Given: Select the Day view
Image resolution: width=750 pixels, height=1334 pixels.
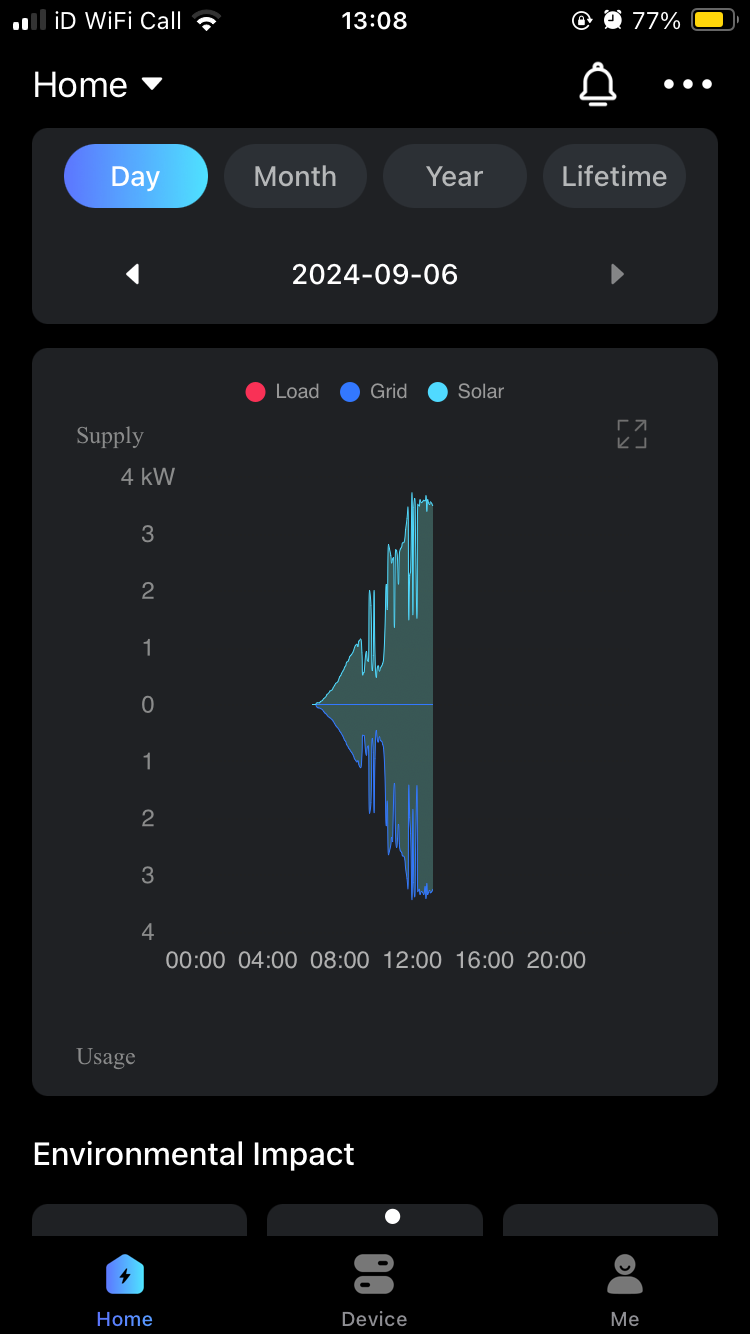Looking at the screenshot, I should tap(136, 176).
